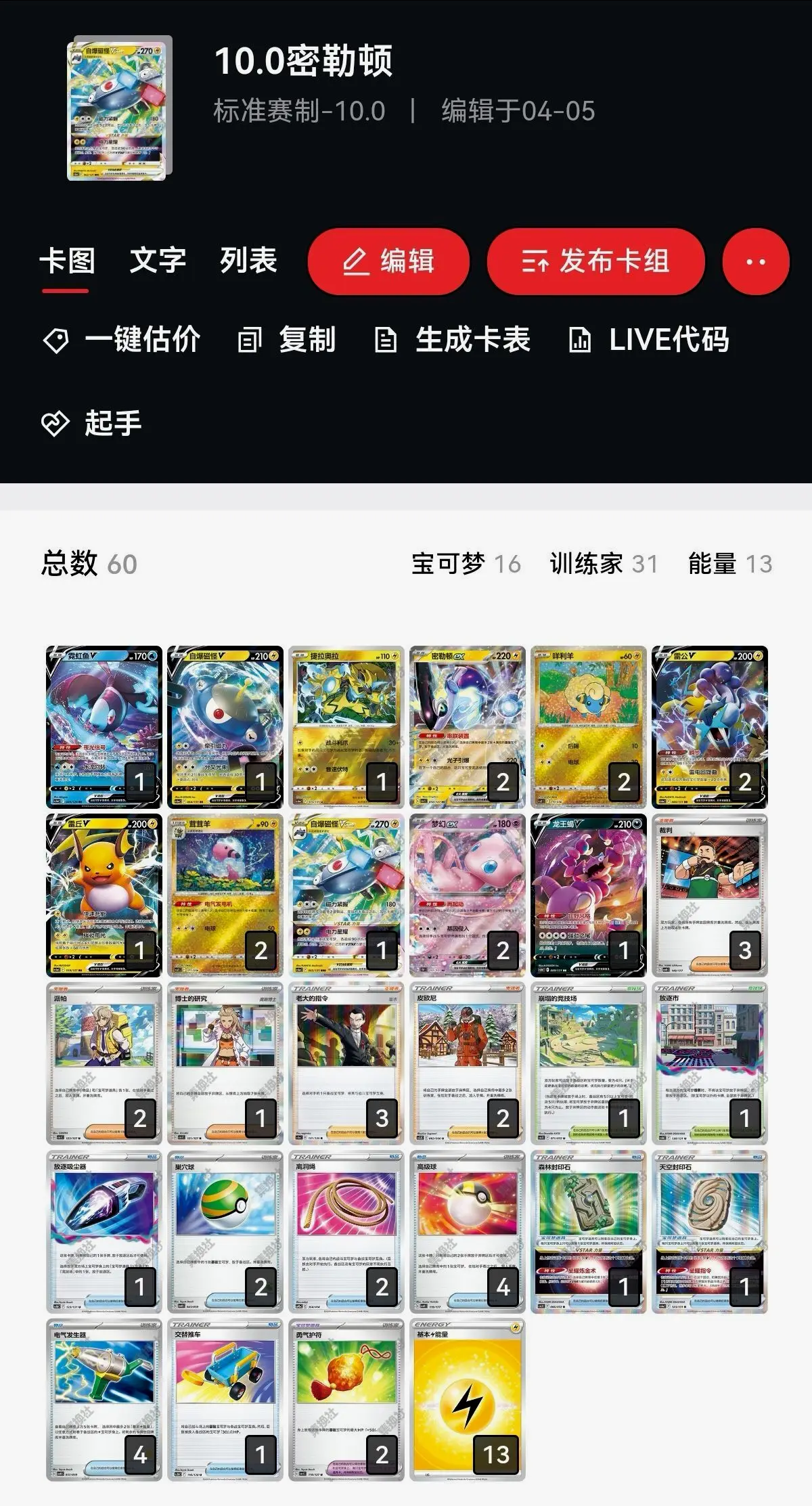Open the 高级球 item card

[467, 1231]
